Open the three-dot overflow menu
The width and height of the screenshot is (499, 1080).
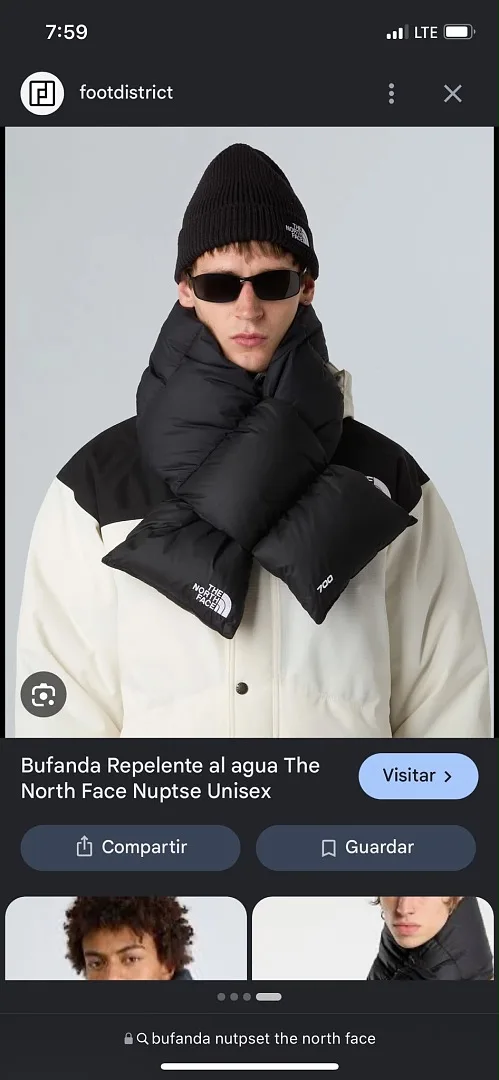click(x=391, y=94)
